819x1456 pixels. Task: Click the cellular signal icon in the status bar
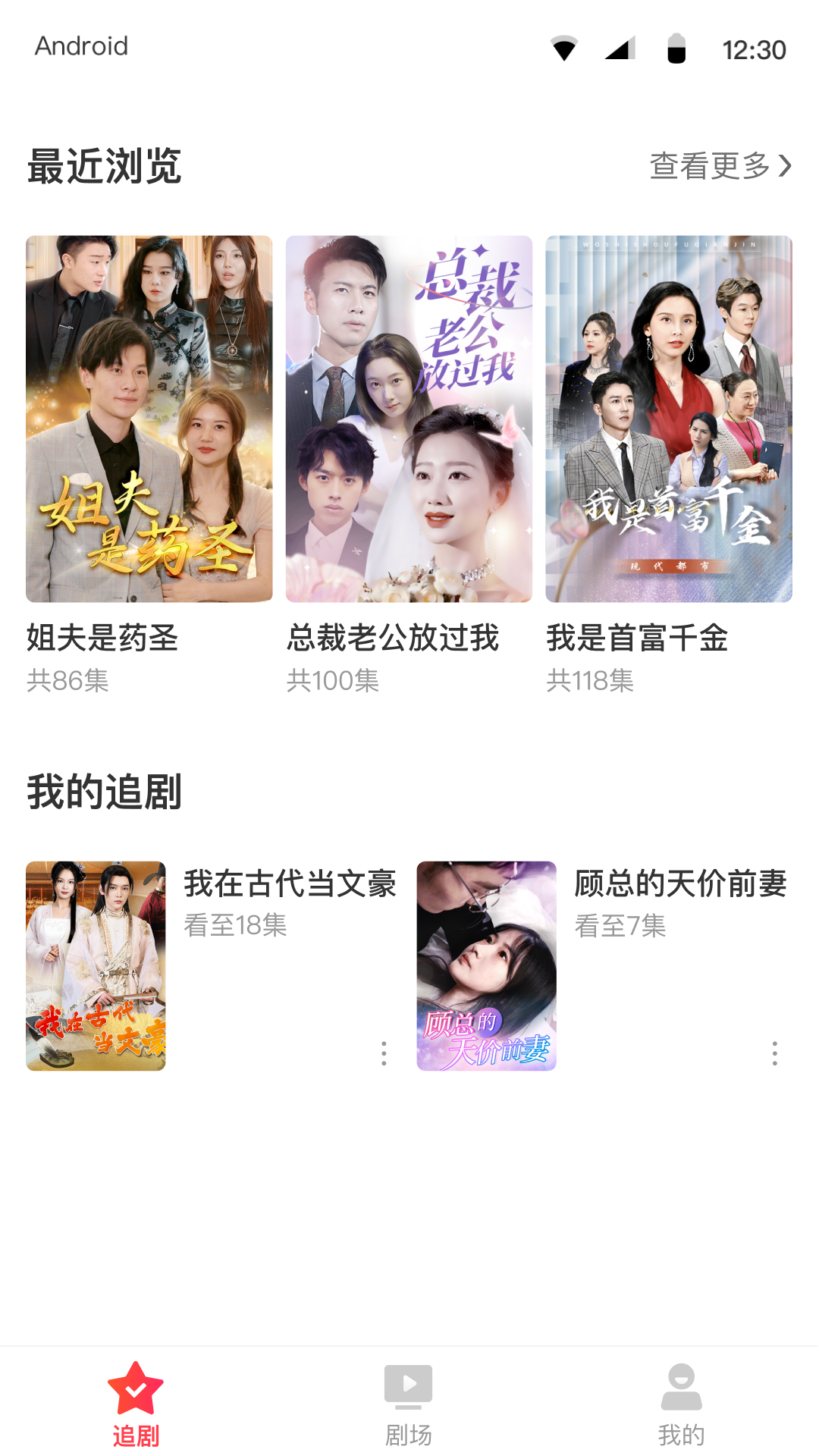[620, 47]
